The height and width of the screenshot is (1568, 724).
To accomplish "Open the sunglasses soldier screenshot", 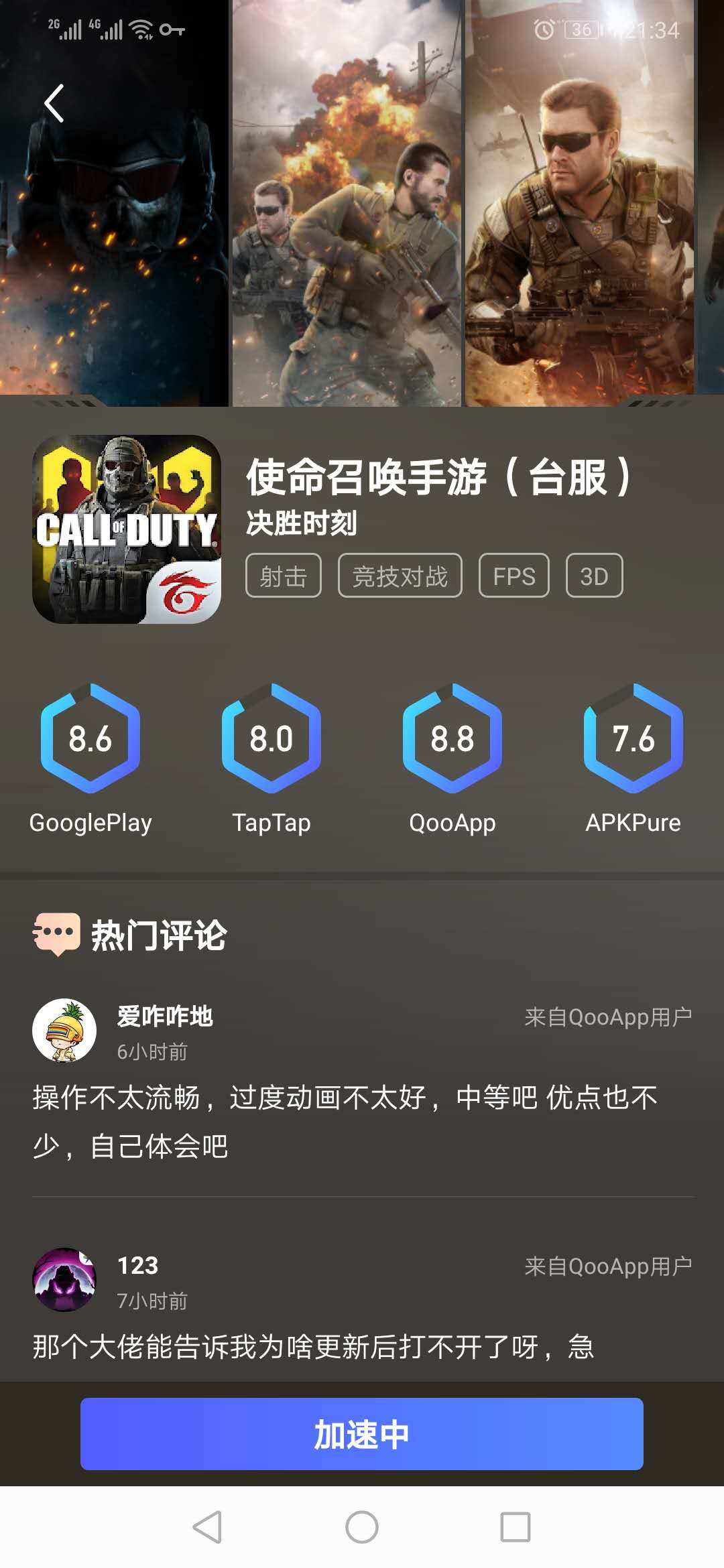I will point(581,221).
